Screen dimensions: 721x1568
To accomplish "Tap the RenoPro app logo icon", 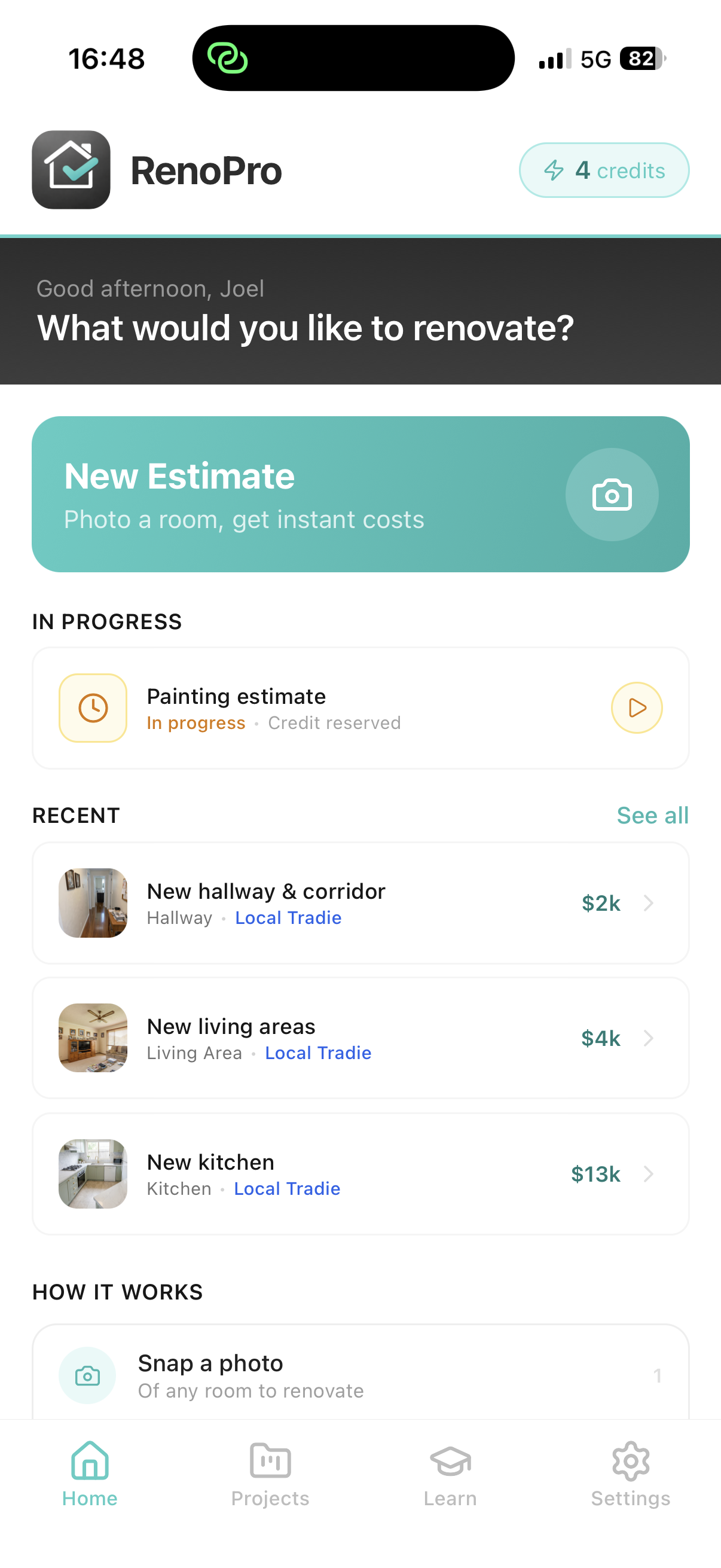I will click(71, 169).
